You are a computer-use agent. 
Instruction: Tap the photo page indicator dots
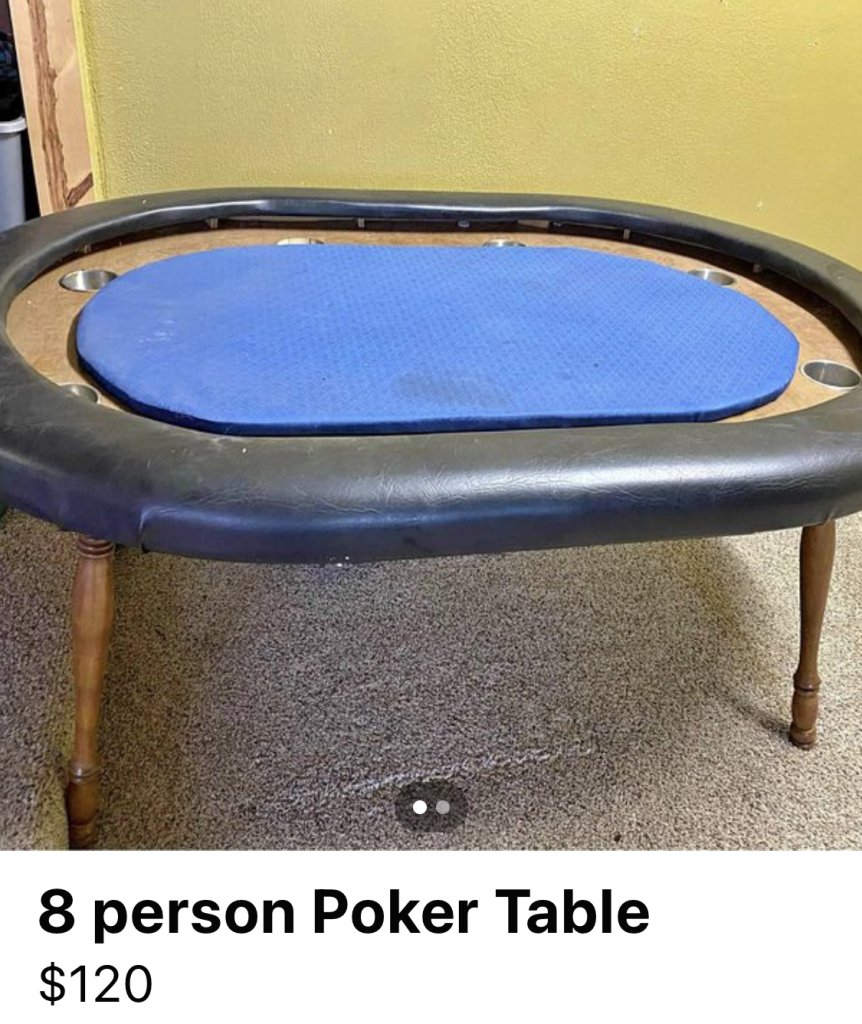pos(431,807)
